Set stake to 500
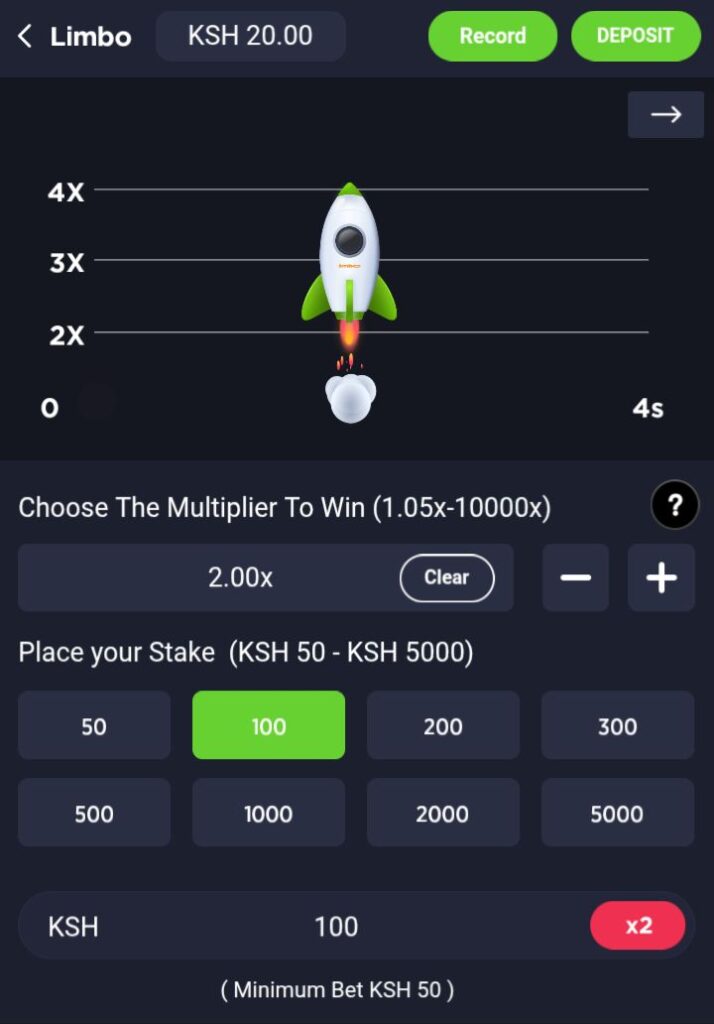The height and width of the screenshot is (1024, 714). tap(94, 813)
